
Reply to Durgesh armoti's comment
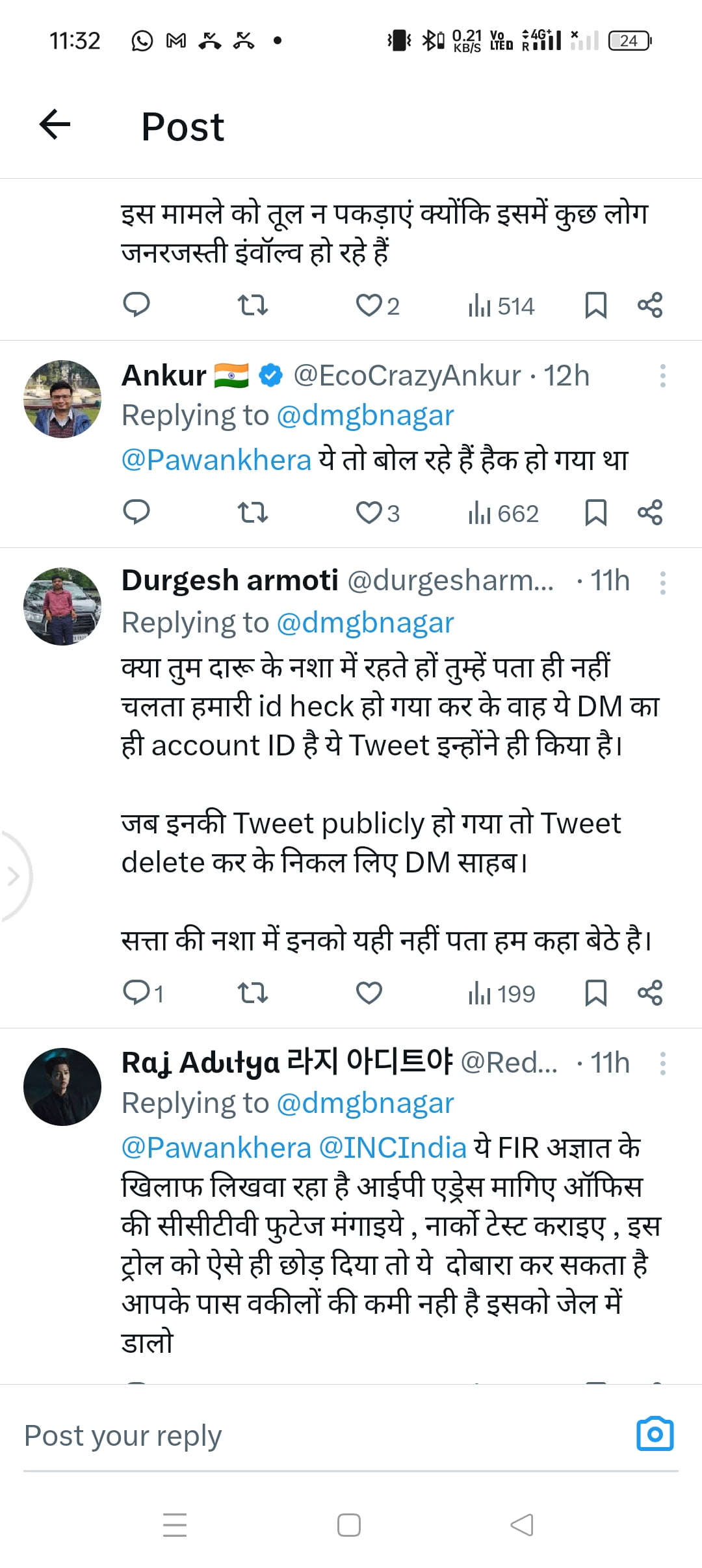point(136,993)
